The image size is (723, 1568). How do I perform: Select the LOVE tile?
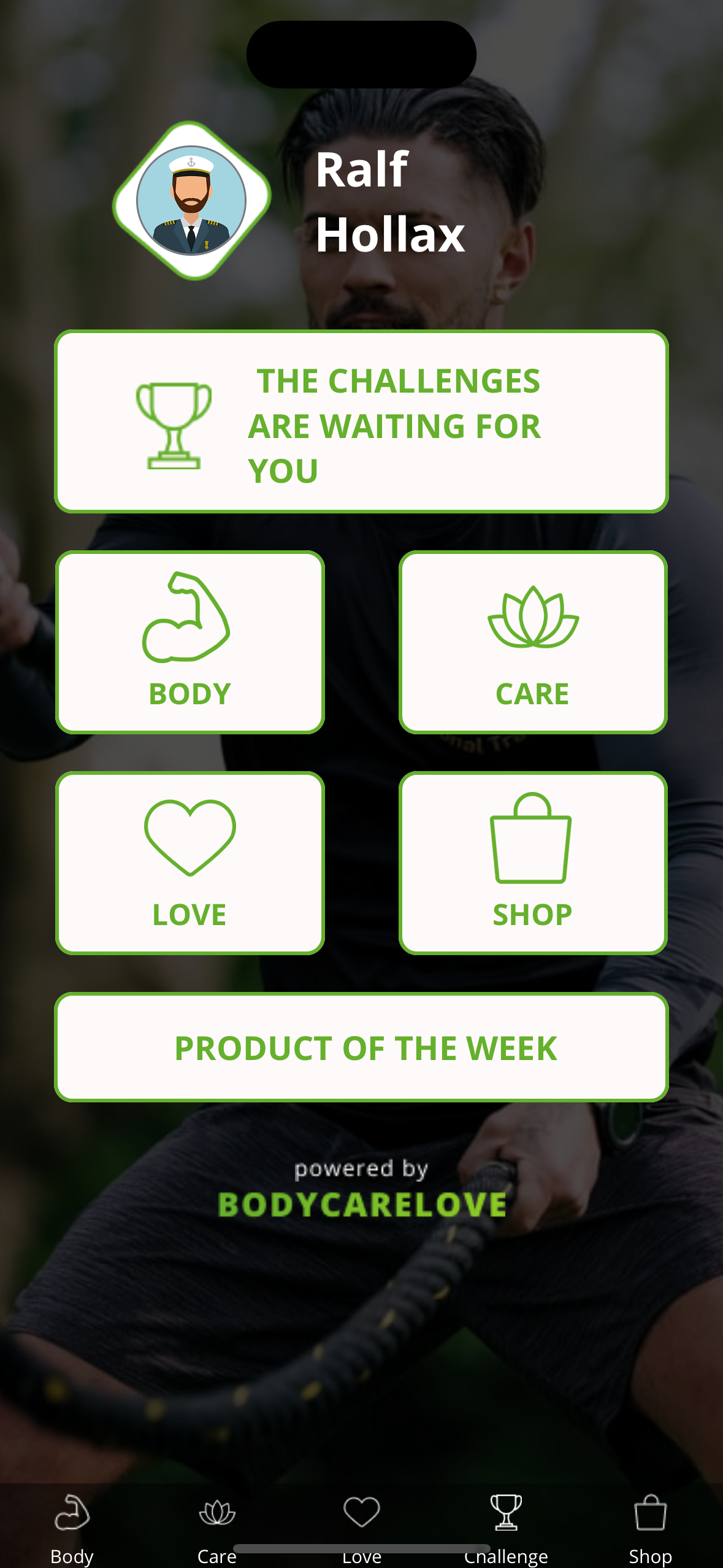(190, 863)
